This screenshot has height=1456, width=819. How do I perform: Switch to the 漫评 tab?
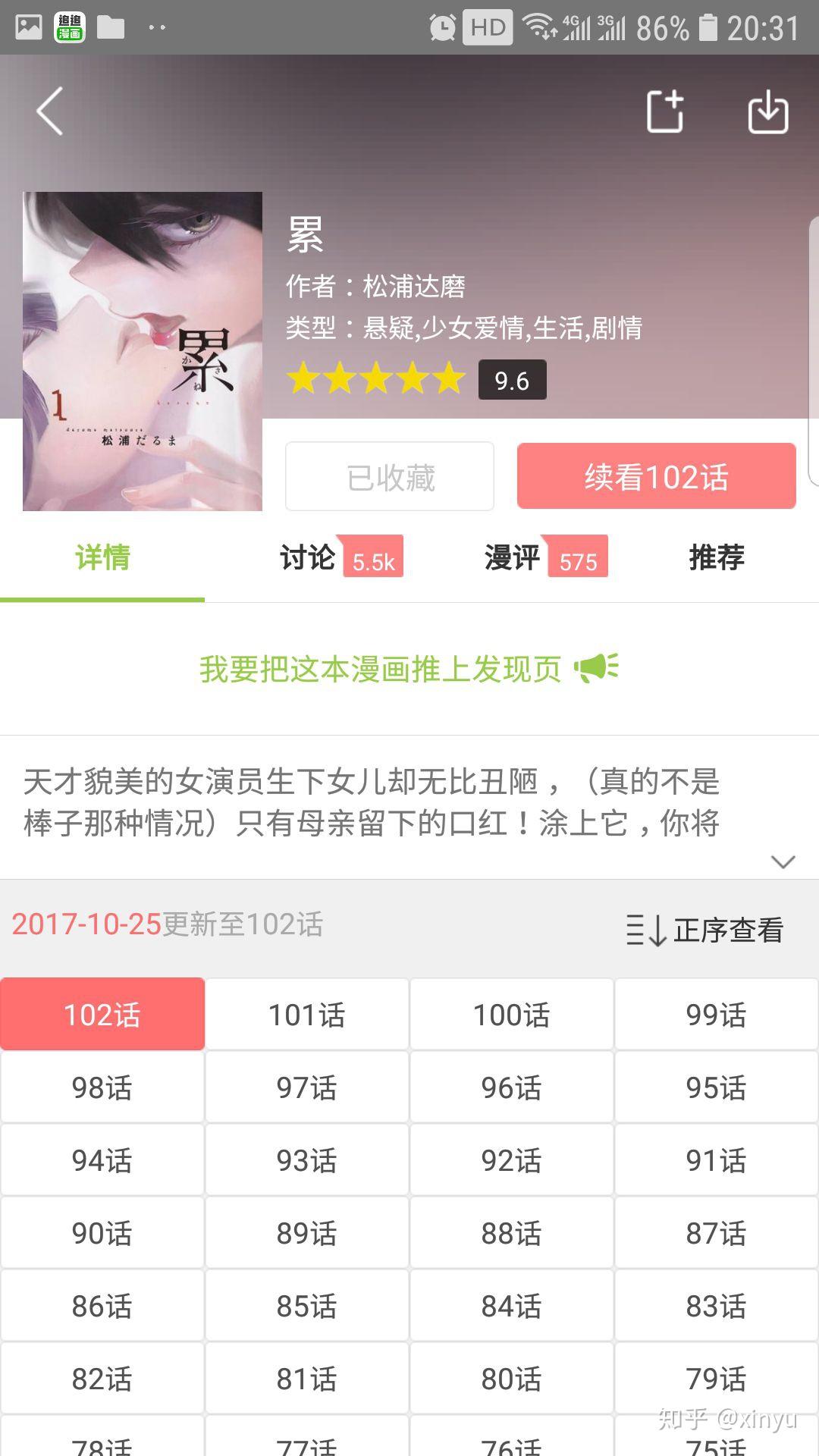[x=512, y=558]
